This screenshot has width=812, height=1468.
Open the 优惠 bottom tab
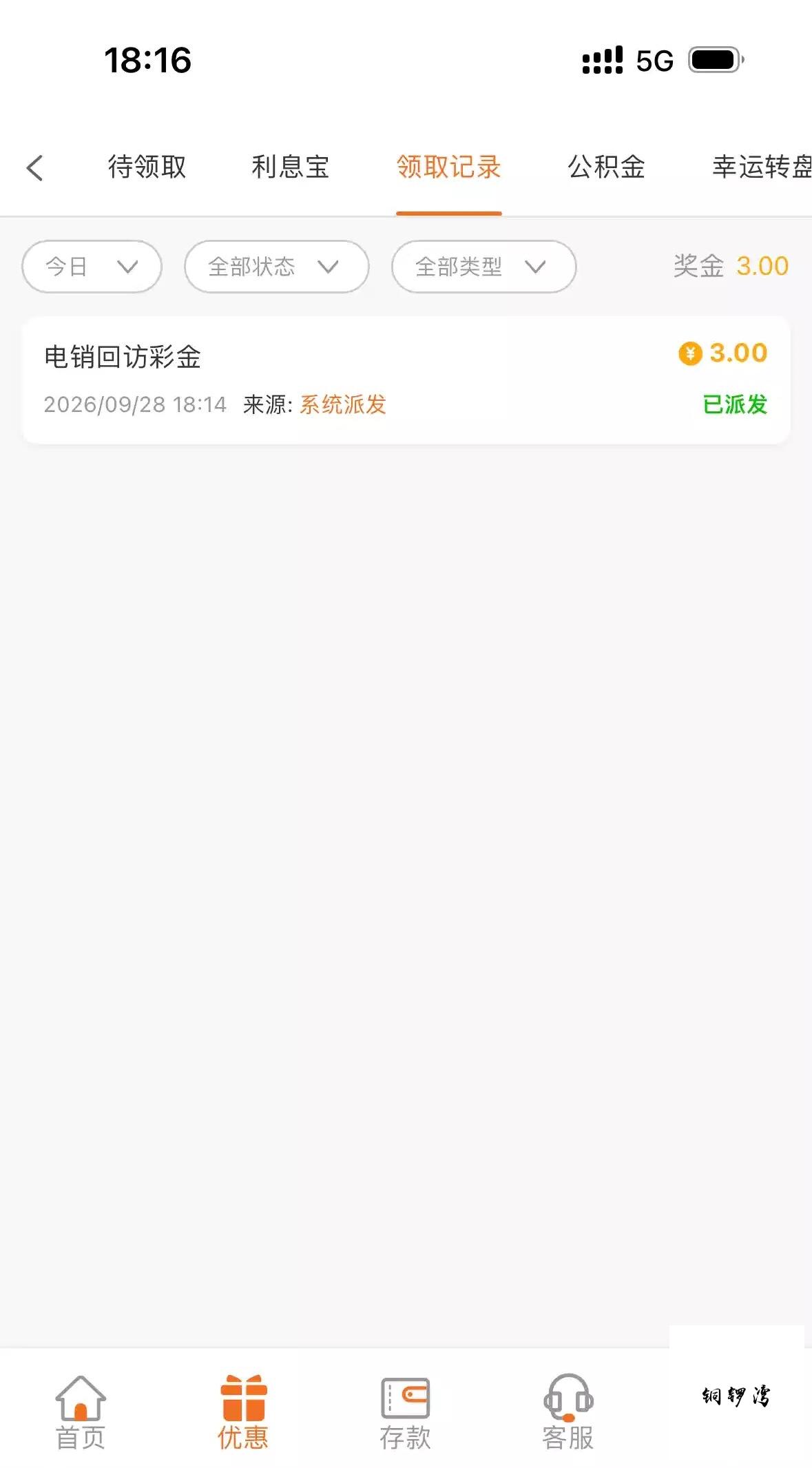coord(243,1412)
